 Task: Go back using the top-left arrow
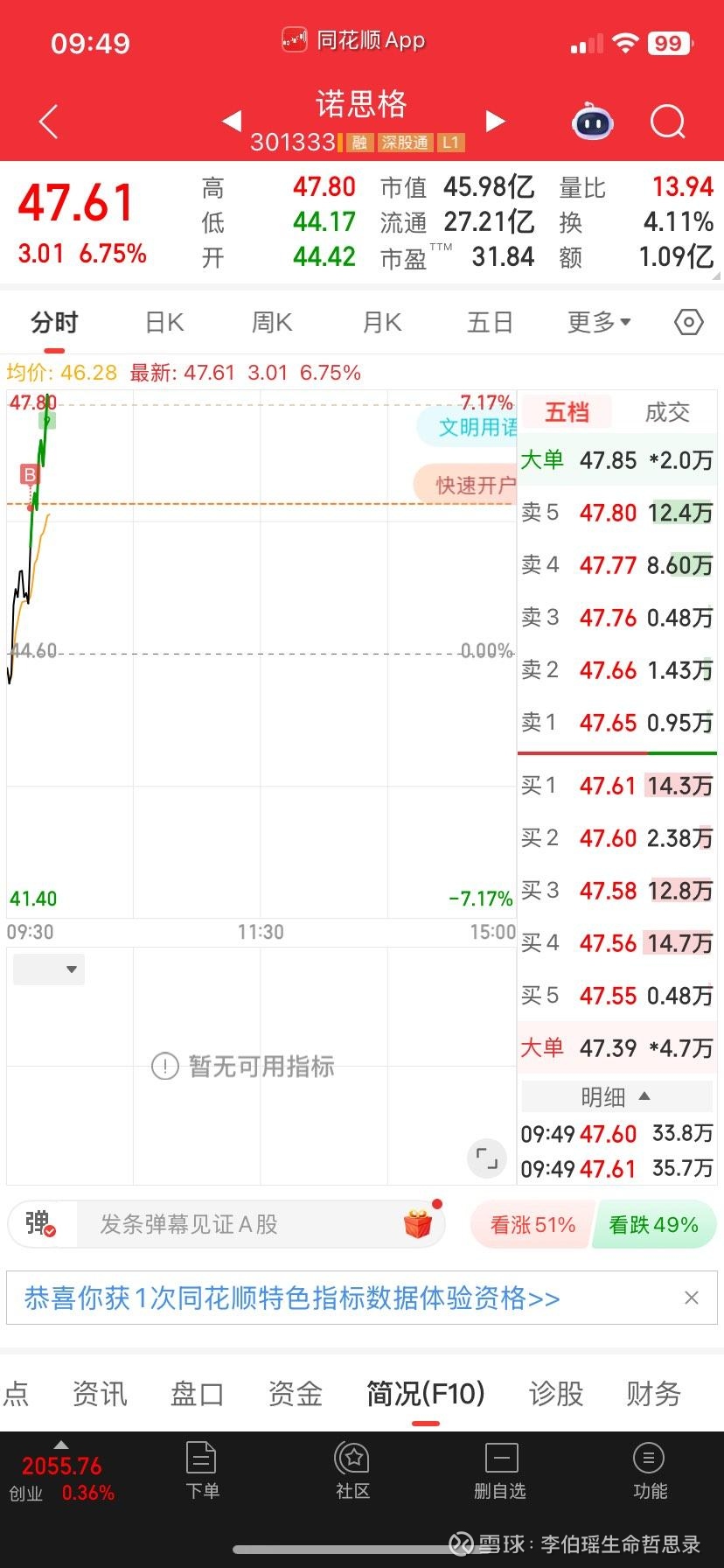coord(49,122)
